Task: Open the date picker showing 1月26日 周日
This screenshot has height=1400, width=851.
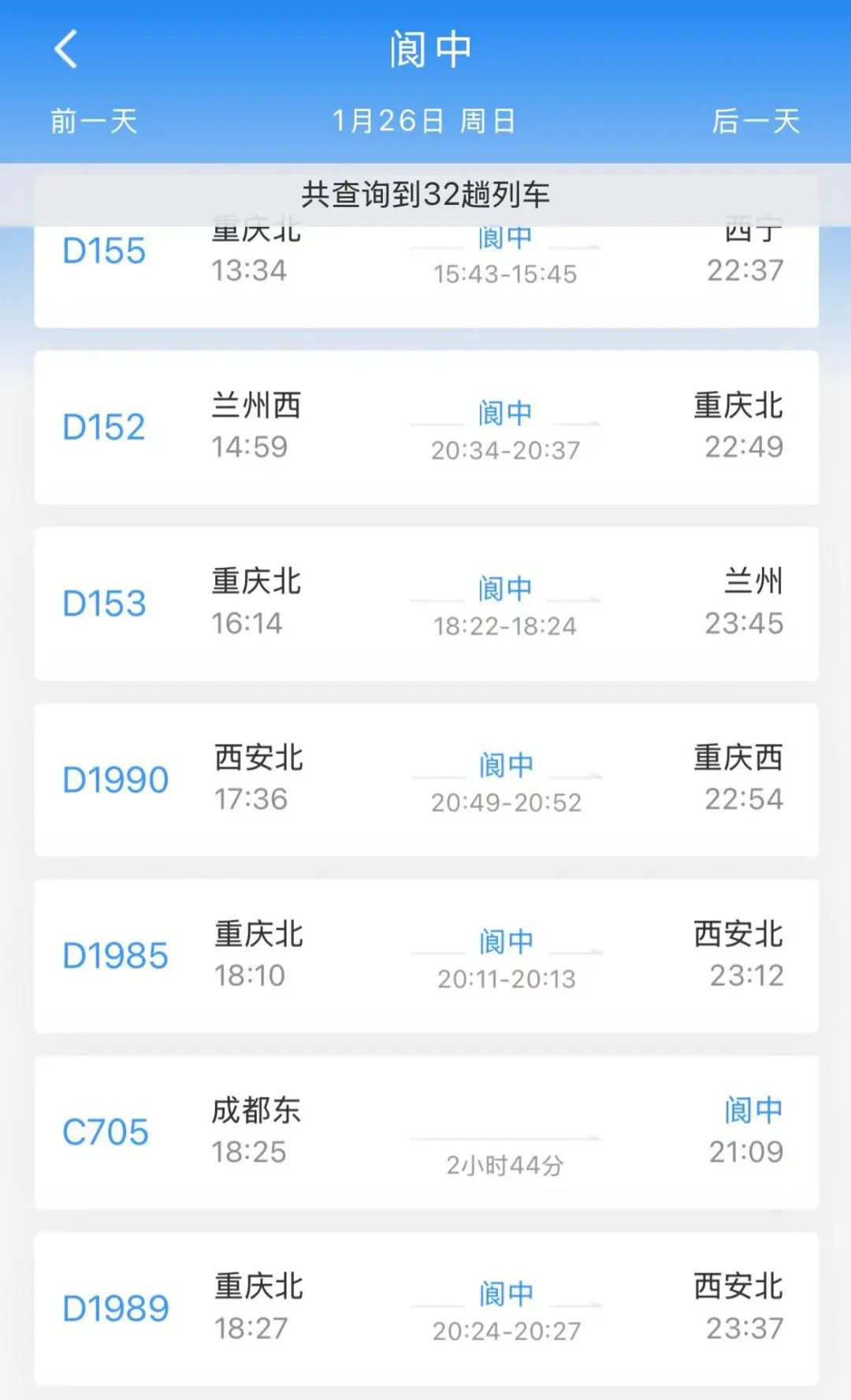Action: point(424,121)
